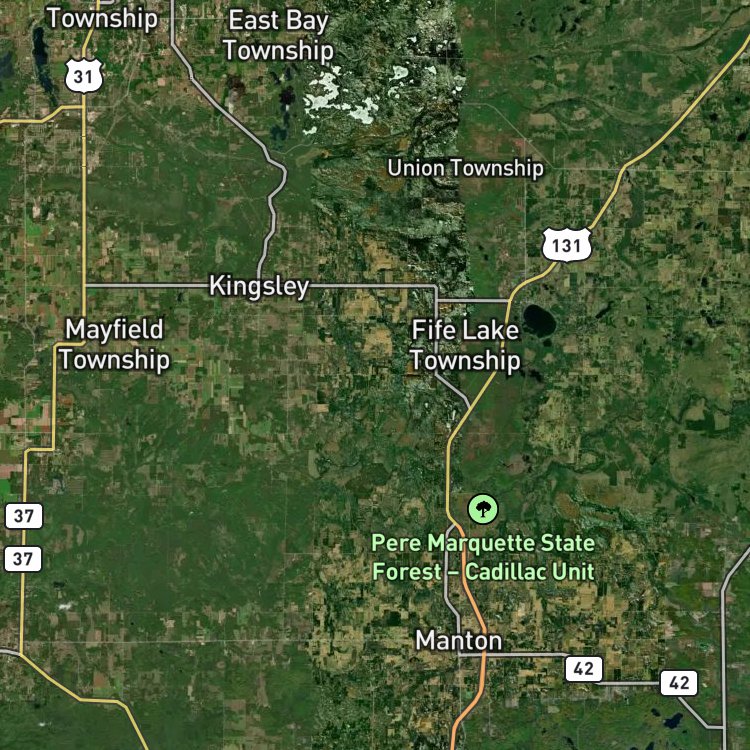Open the Pere Marquette State Forest park marker
The height and width of the screenshot is (750, 750).
(x=483, y=509)
